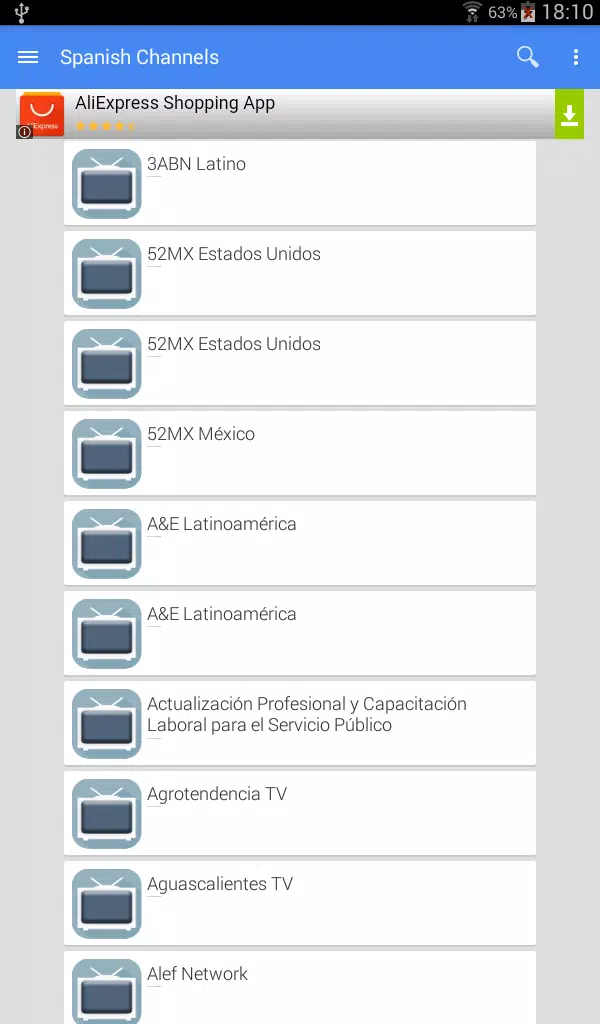Tap the search magnifier icon
600x1024 pixels.
(x=528, y=57)
